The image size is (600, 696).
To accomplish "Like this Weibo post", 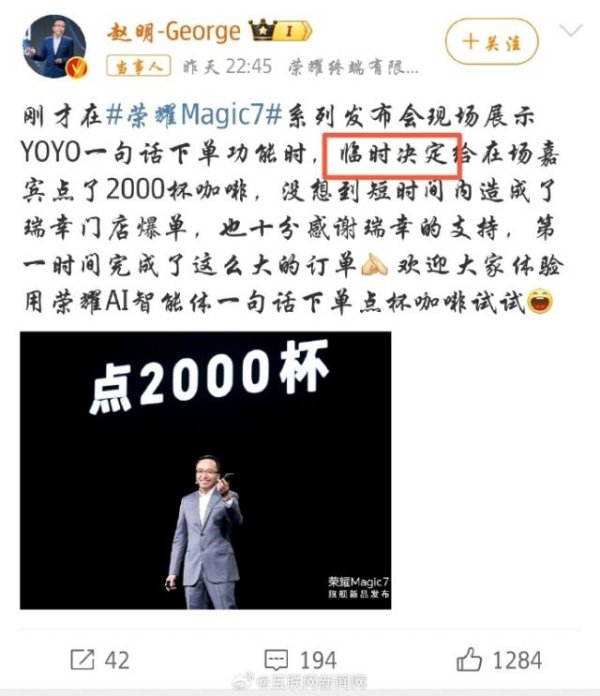I will (498, 660).
